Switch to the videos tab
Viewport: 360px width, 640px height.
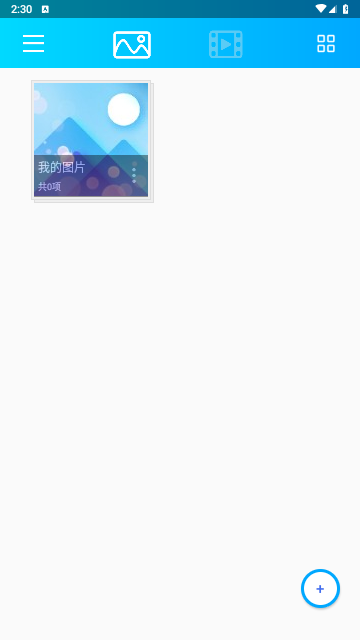tap(226, 44)
